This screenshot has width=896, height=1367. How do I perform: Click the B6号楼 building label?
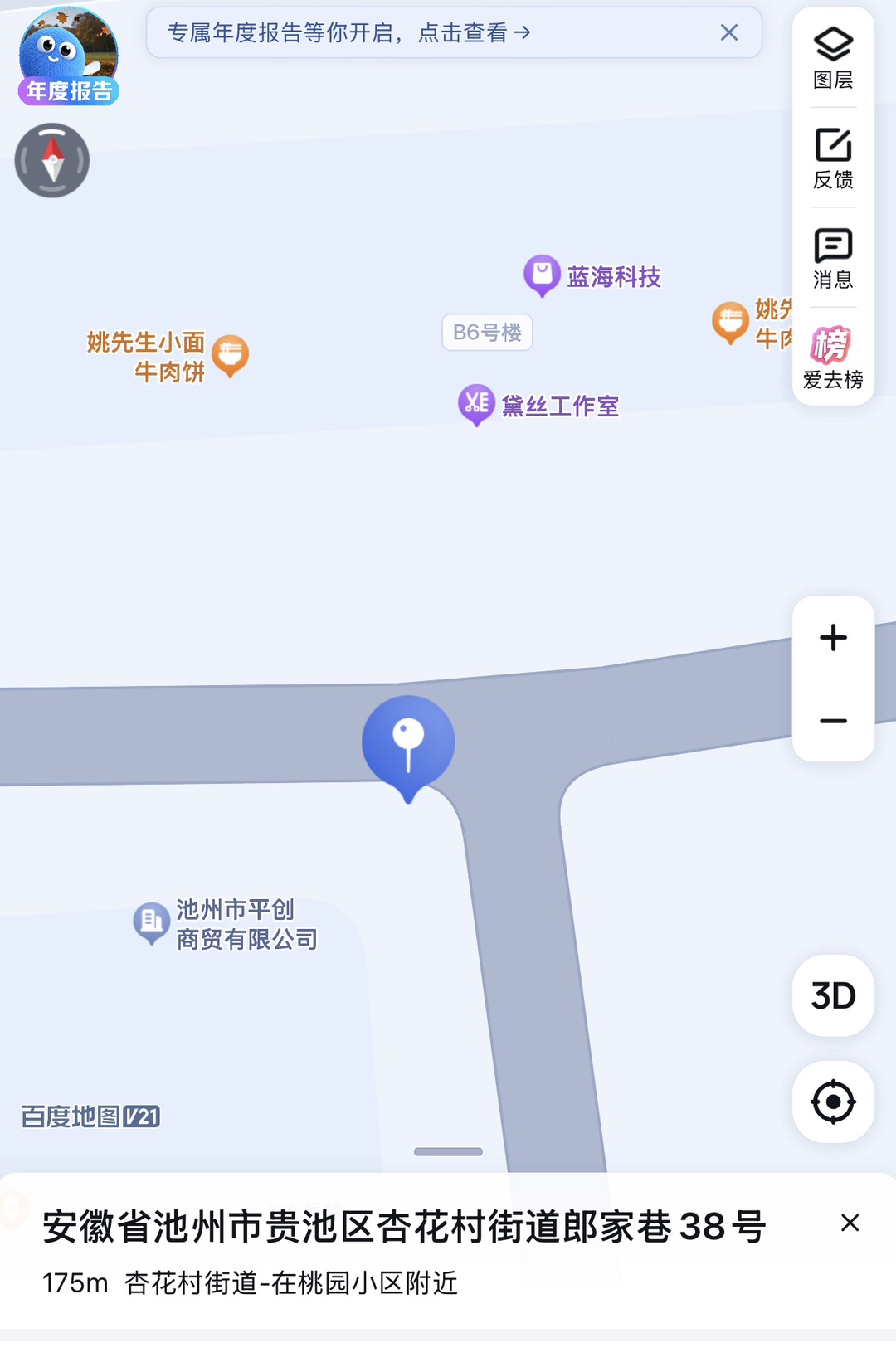pyautogui.click(x=486, y=331)
